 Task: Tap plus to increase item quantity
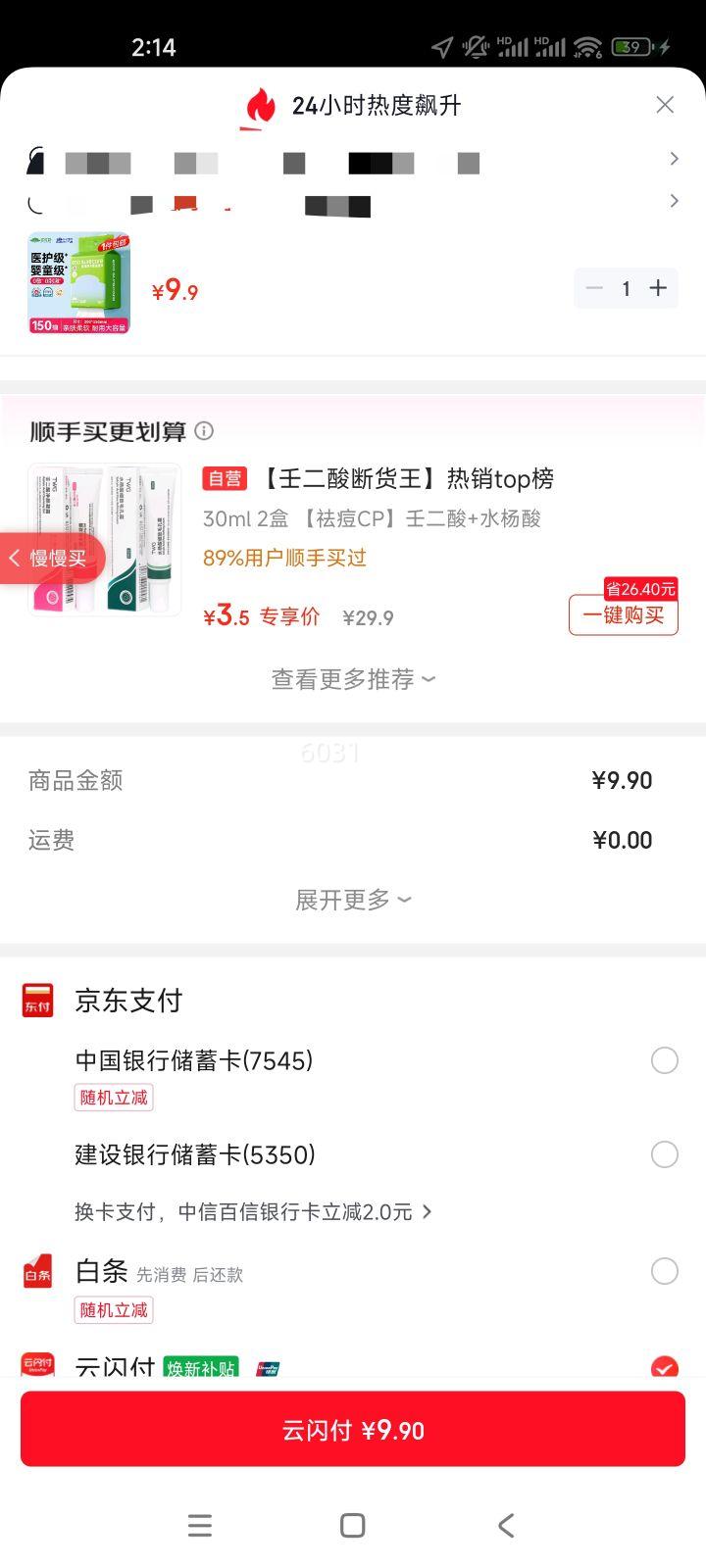[658, 288]
